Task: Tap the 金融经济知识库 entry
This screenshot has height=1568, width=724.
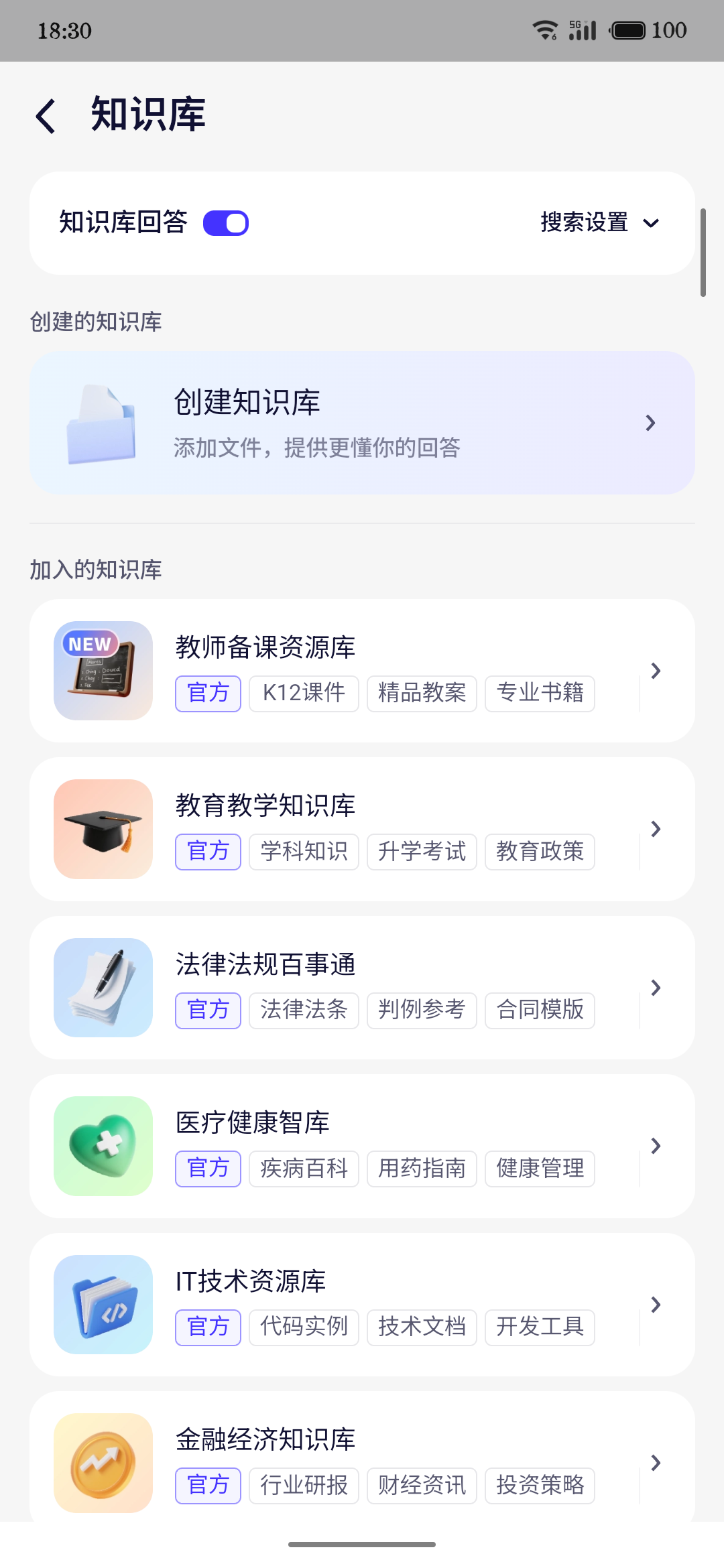Action: [362, 1461]
